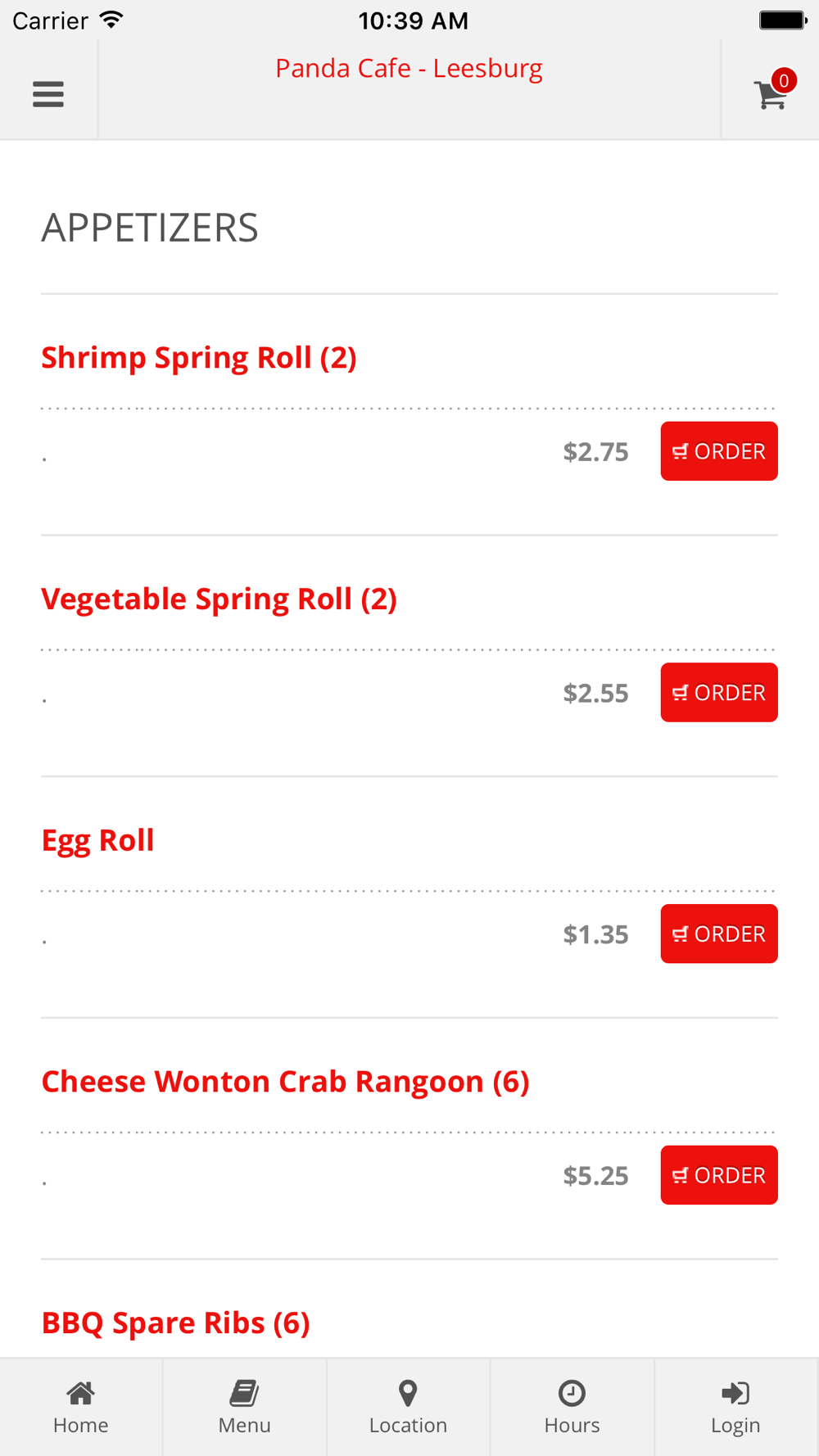This screenshot has width=819, height=1456.
Task: Order the Shrimp Spring Roll
Action: click(x=719, y=451)
